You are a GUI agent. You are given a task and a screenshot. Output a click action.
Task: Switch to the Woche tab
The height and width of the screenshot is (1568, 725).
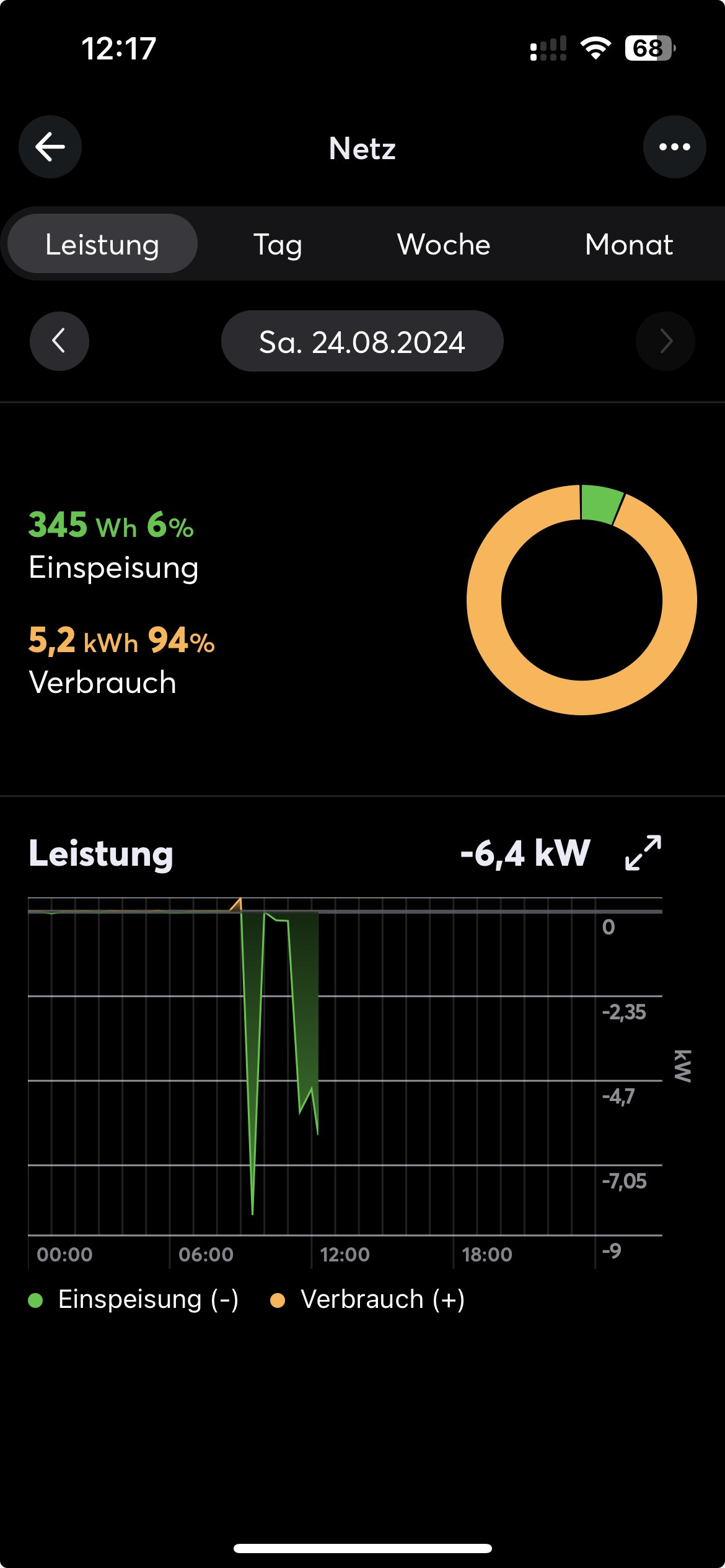pyautogui.click(x=444, y=244)
